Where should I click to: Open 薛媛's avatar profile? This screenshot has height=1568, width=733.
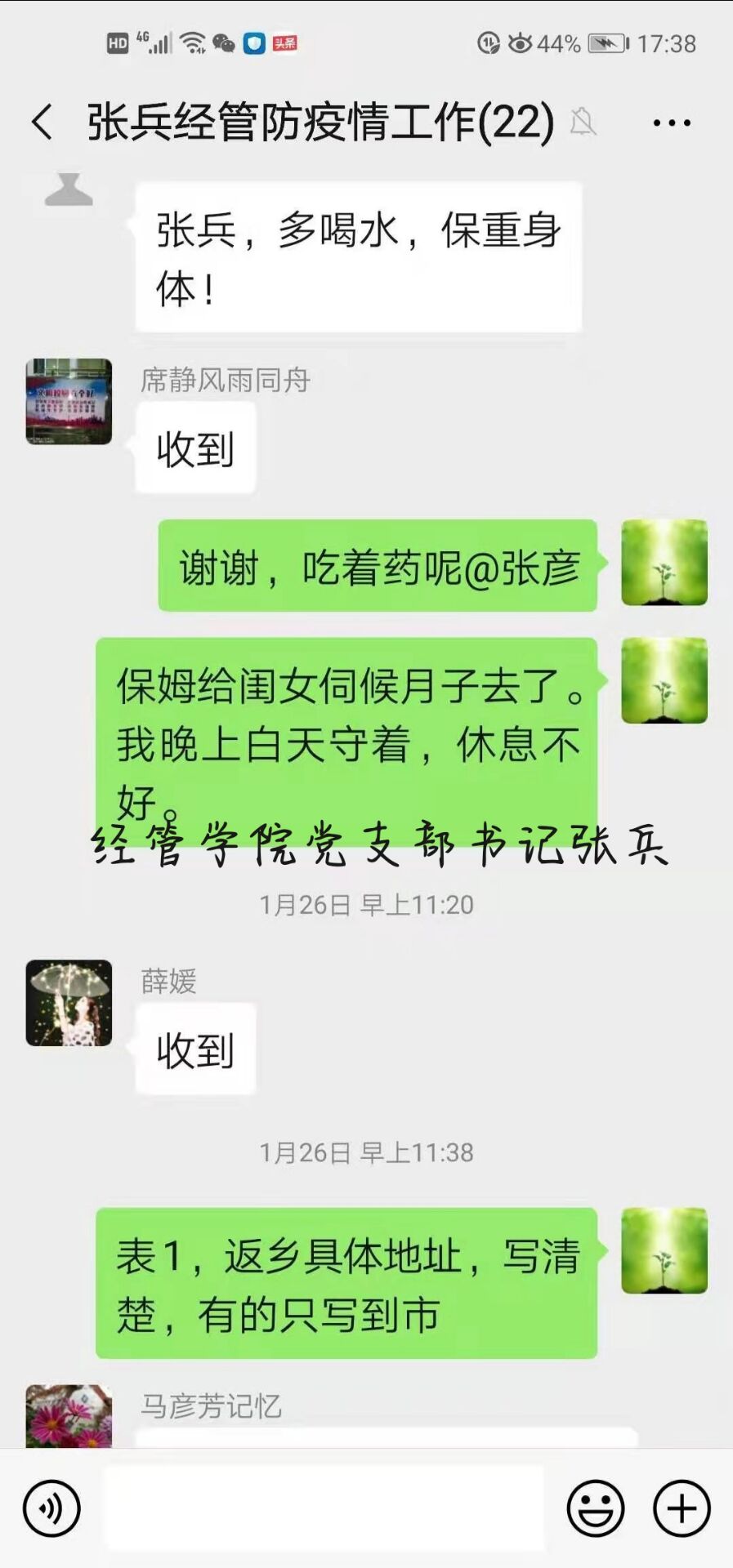(69, 1003)
